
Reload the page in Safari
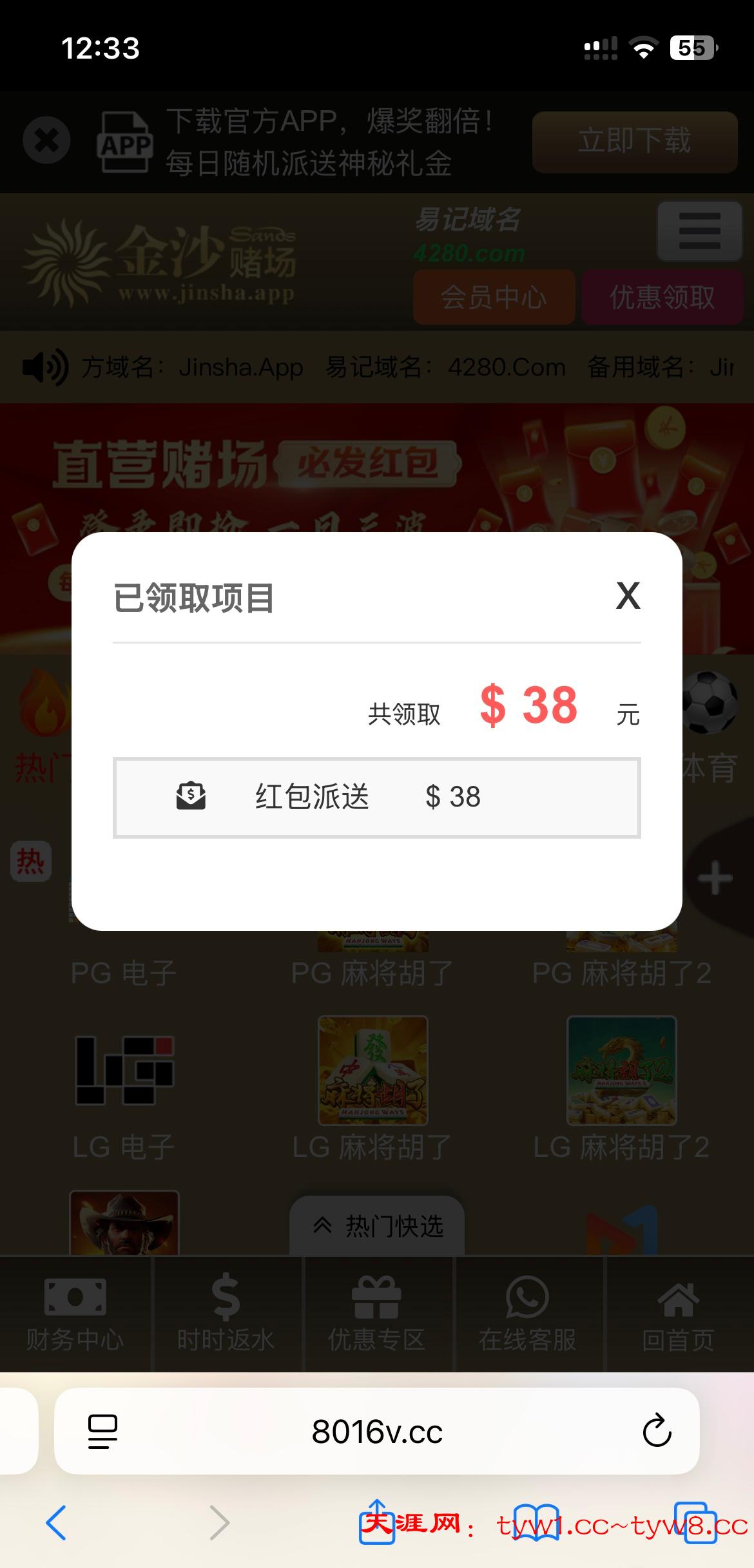coord(657,1431)
